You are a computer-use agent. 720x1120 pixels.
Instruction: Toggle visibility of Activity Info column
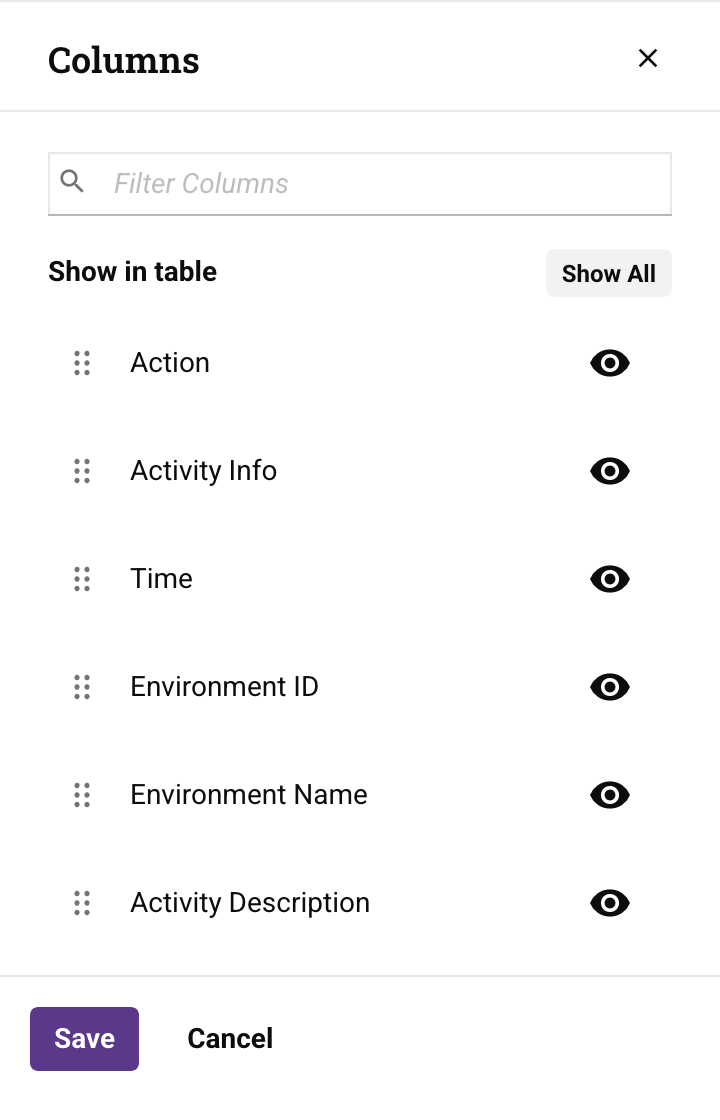pos(609,471)
